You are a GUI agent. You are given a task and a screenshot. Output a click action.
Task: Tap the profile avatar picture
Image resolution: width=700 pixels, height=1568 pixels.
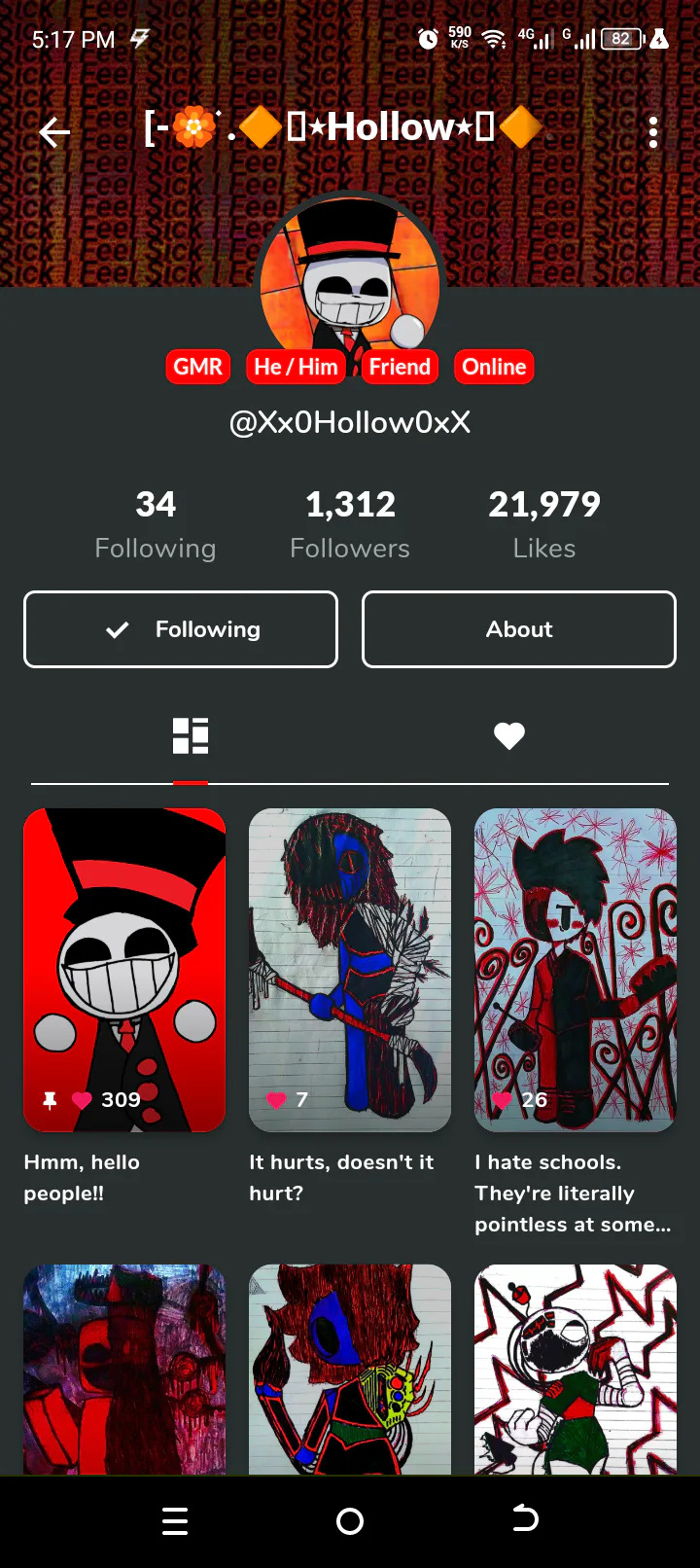(350, 283)
